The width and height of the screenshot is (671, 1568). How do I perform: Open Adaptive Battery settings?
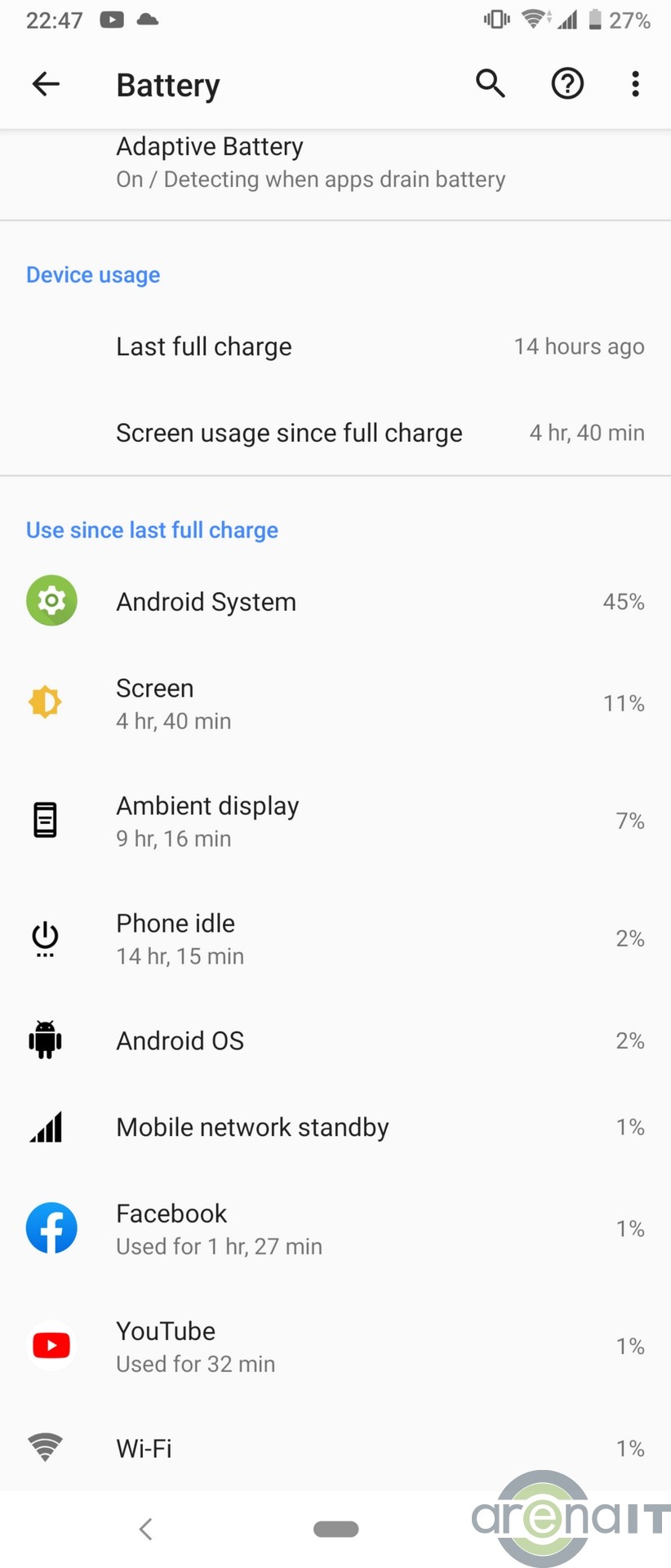coord(310,163)
